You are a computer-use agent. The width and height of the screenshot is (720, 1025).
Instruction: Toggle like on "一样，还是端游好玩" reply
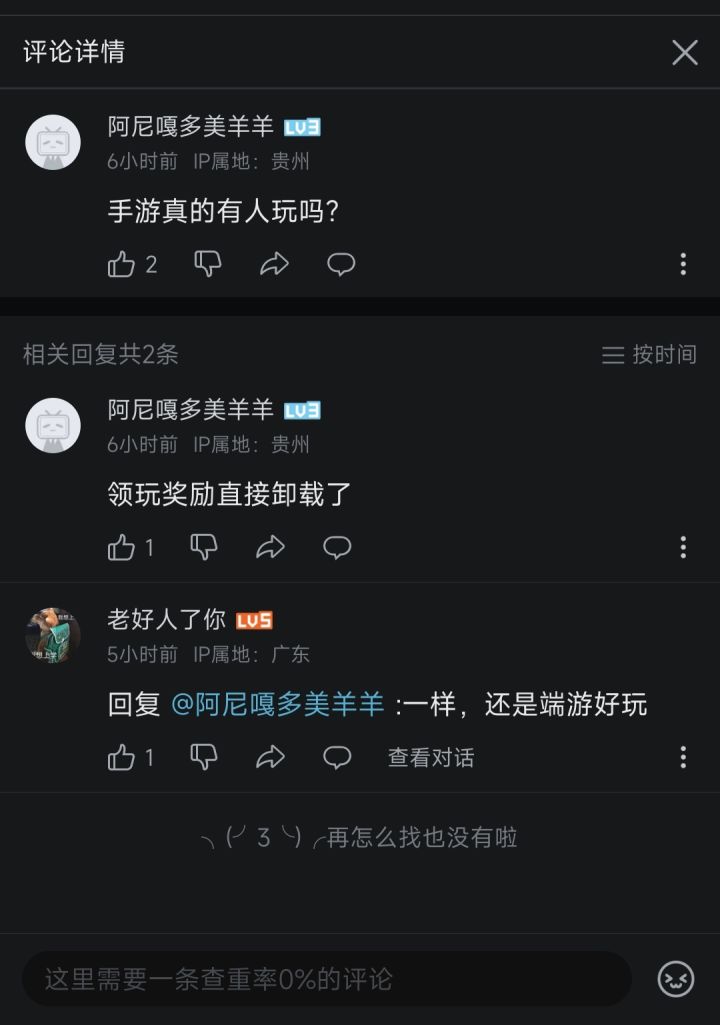coord(122,757)
